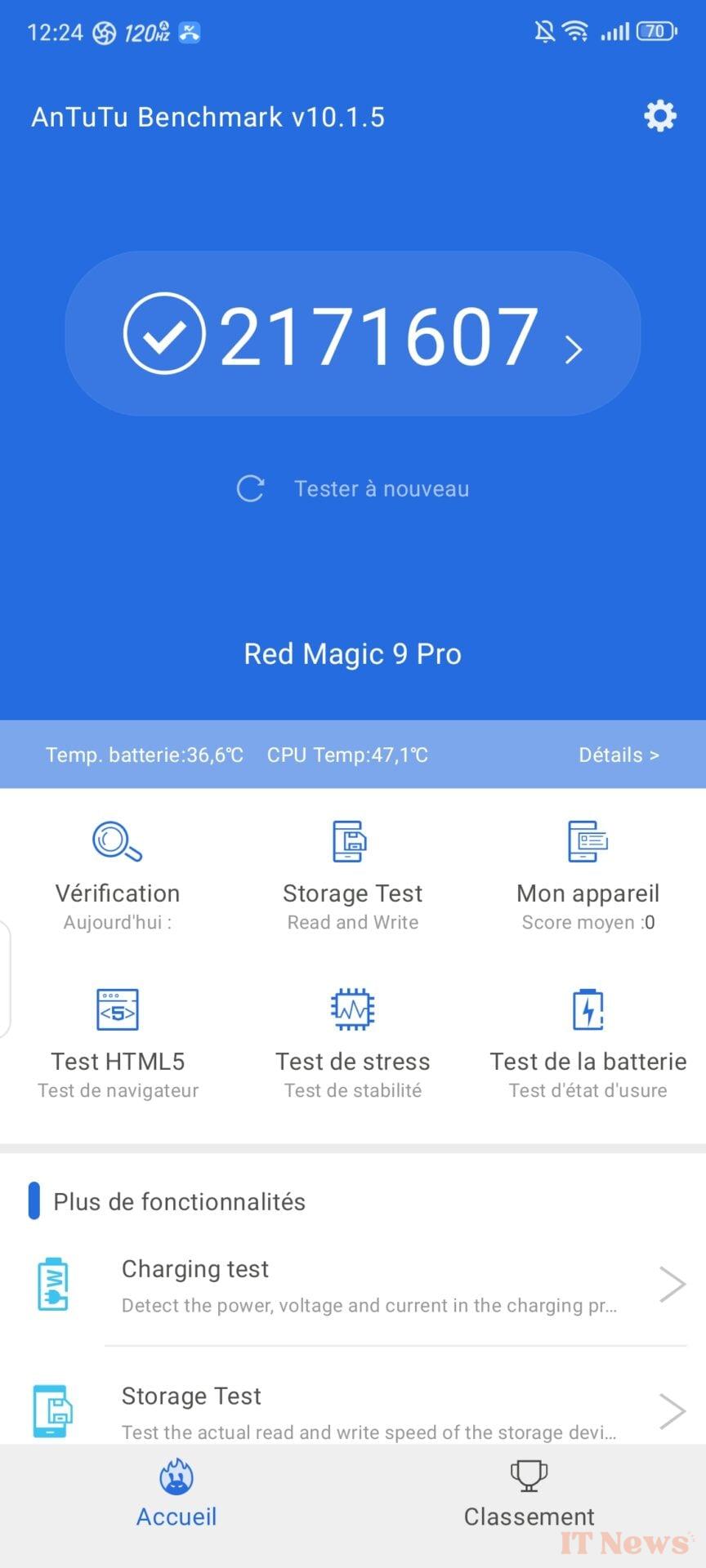706x1568 pixels.
Task: Open Test de la batterie
Action: tap(588, 1043)
